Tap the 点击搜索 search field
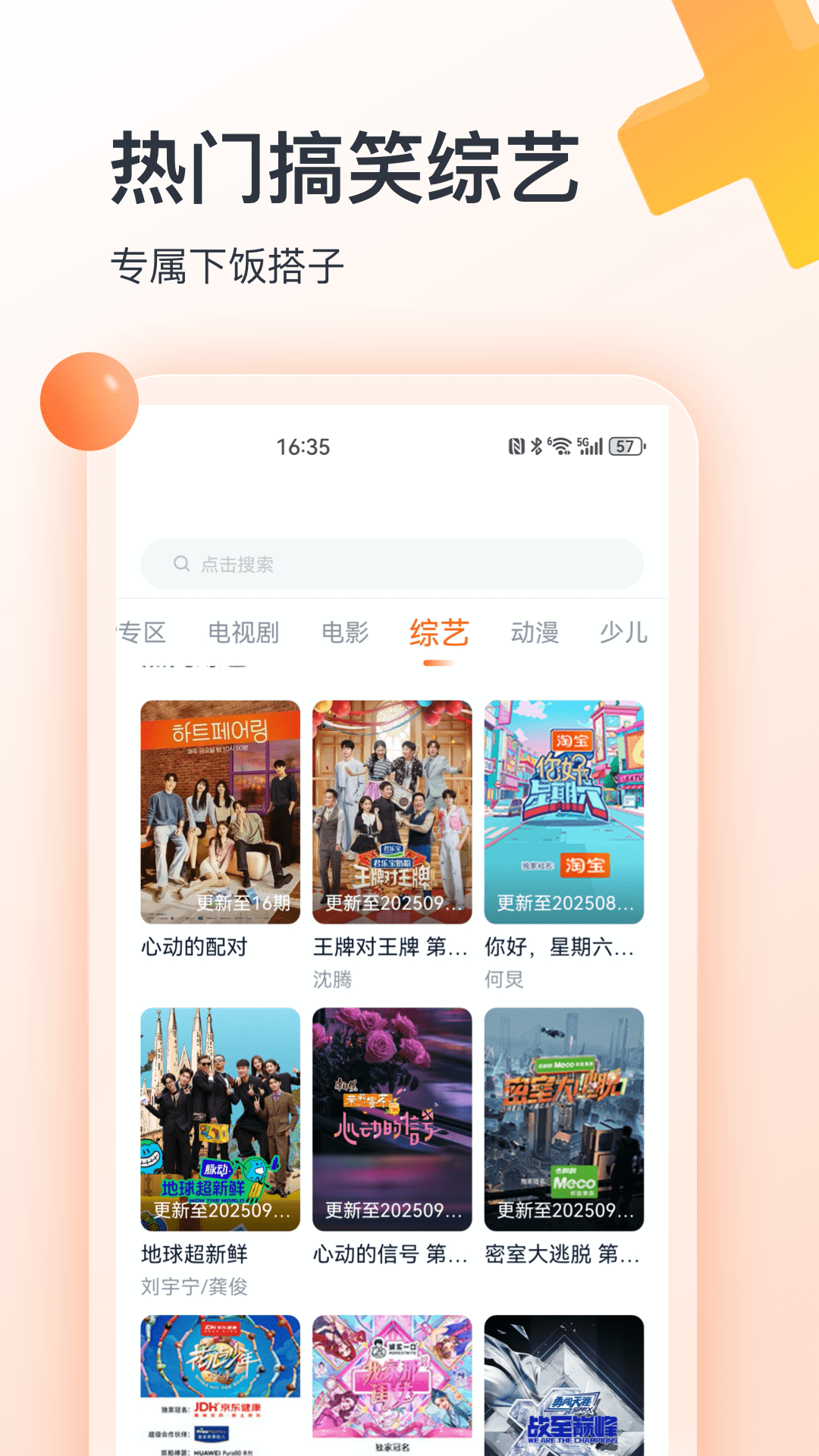This screenshot has width=819, height=1456. [391, 563]
